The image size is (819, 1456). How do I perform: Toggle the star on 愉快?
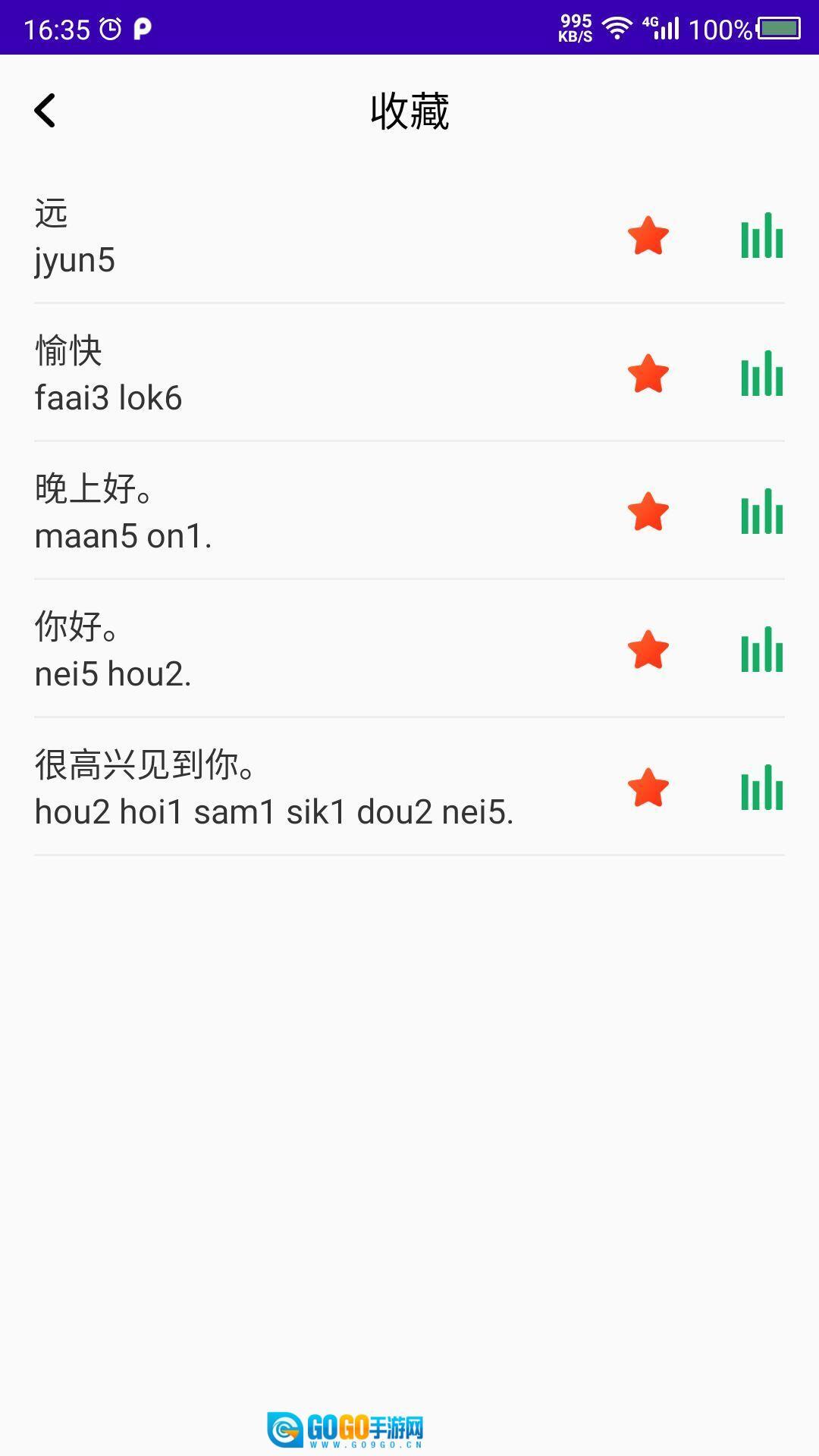click(648, 374)
